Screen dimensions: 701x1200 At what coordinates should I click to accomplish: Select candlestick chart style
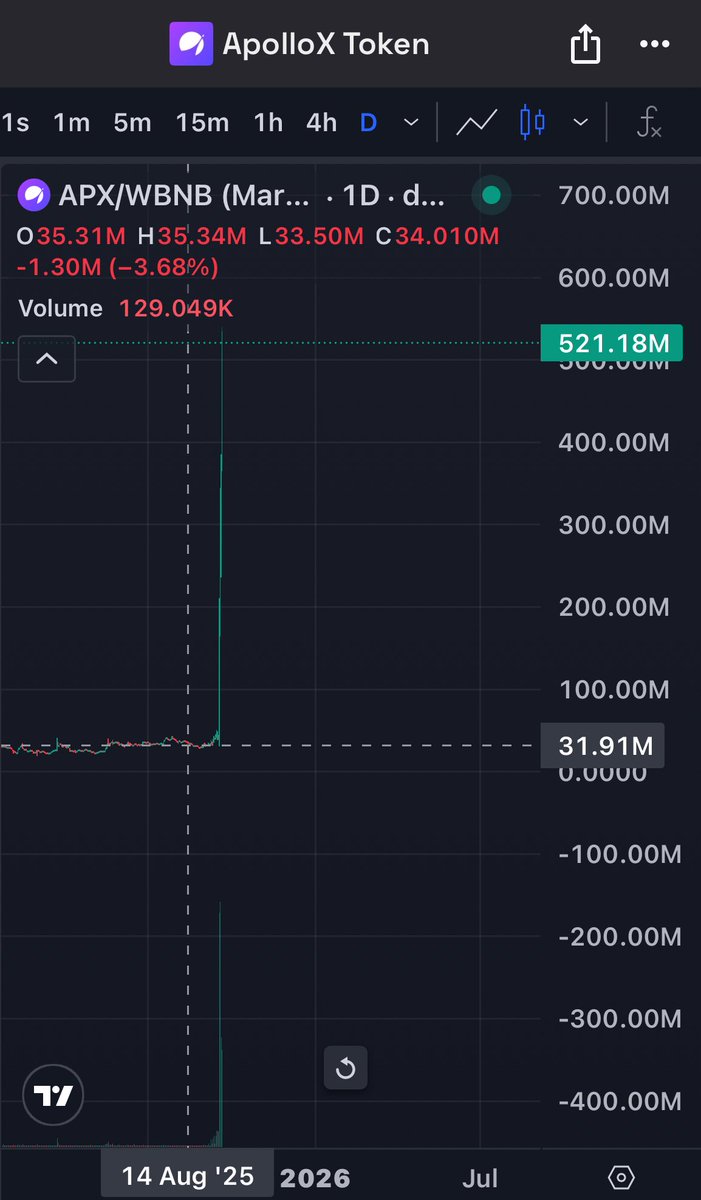point(532,123)
